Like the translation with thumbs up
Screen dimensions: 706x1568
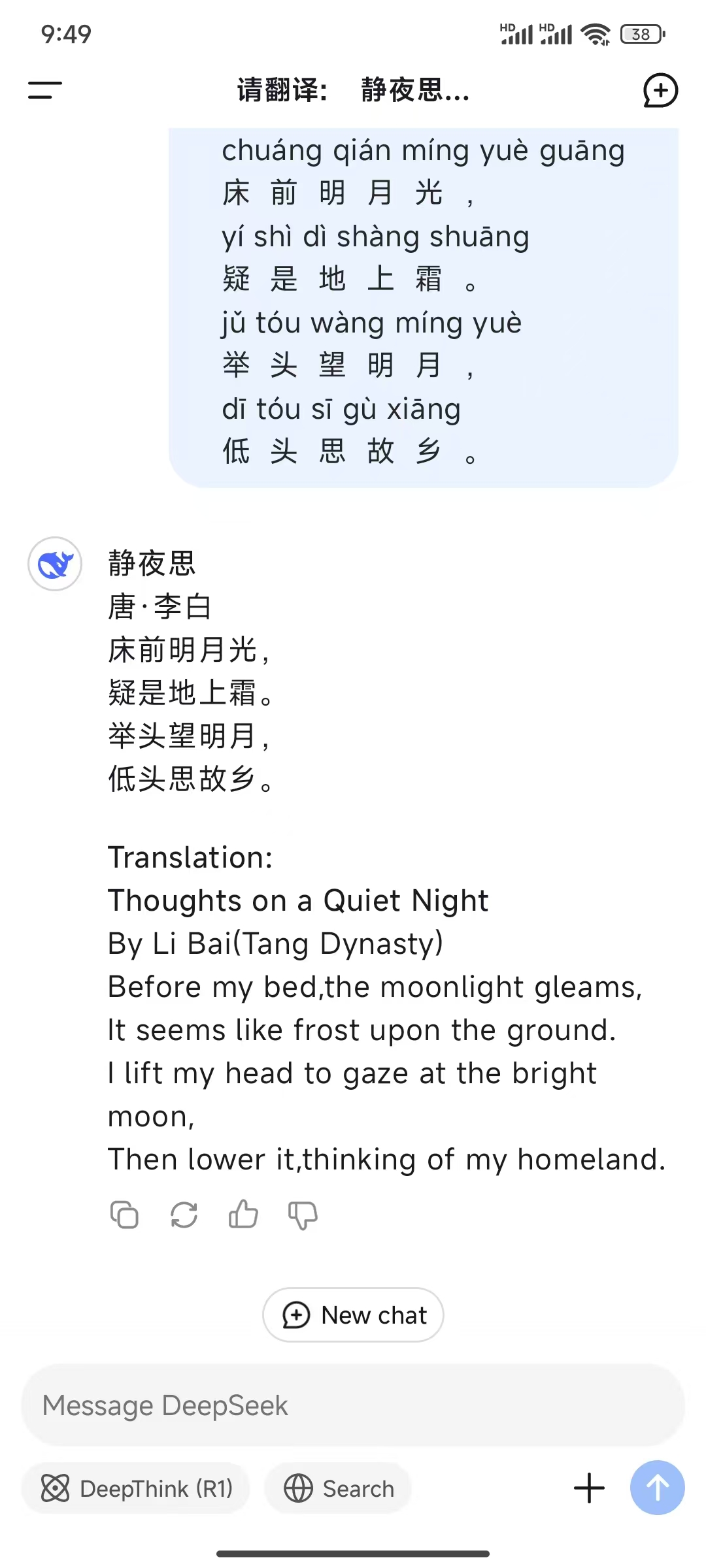click(x=243, y=1215)
